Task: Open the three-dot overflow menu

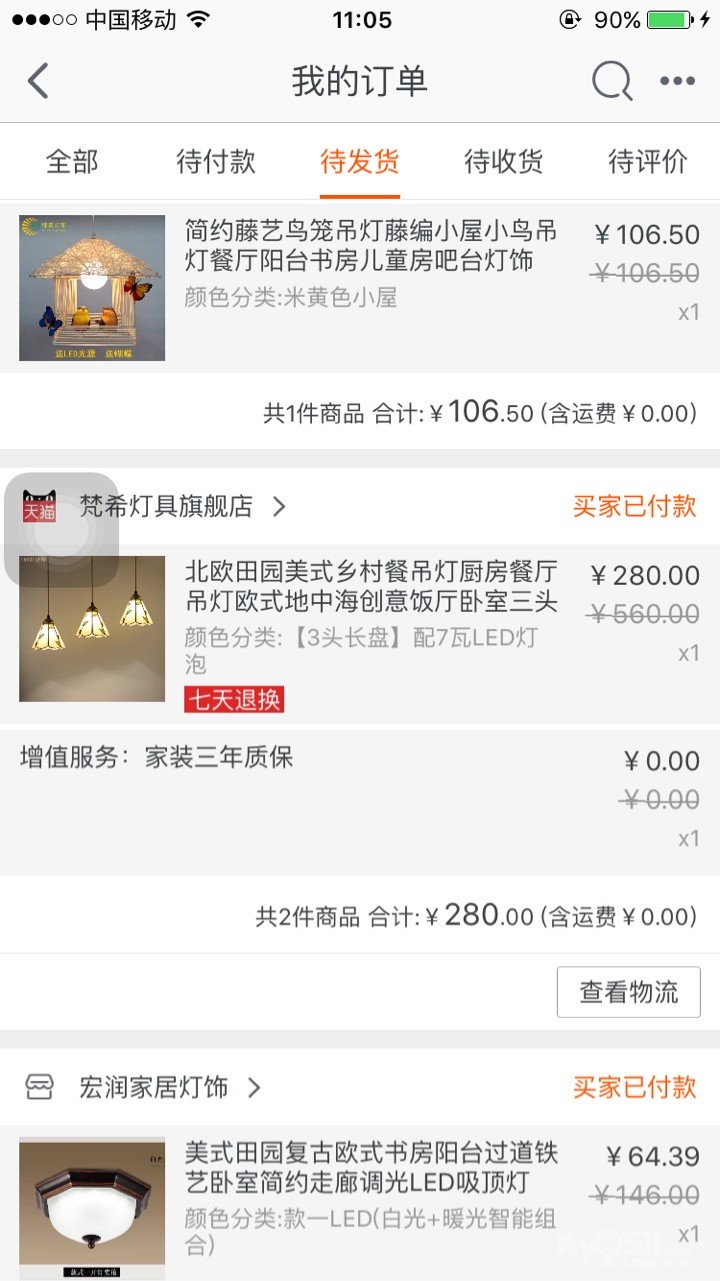Action: pyautogui.click(x=677, y=81)
